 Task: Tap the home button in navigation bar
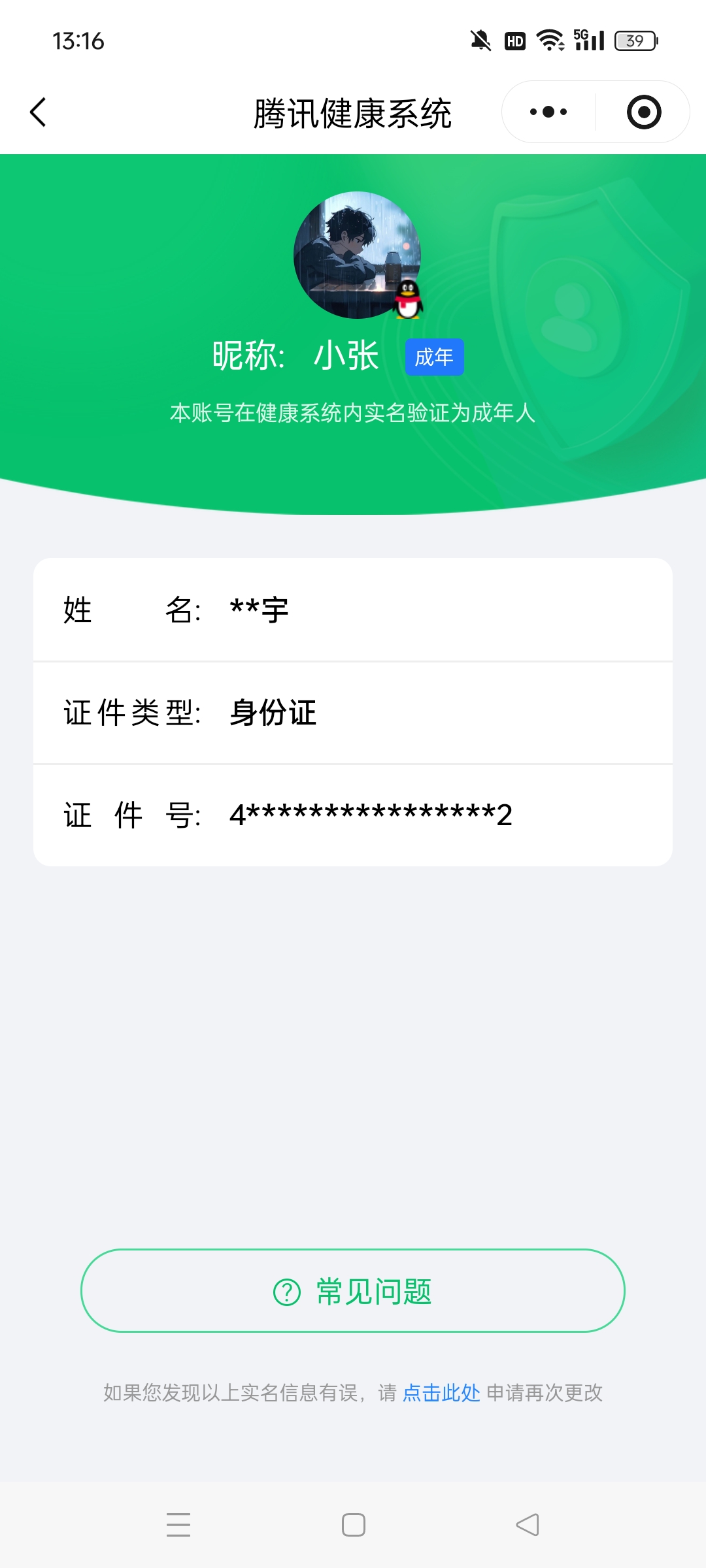coord(353,1526)
